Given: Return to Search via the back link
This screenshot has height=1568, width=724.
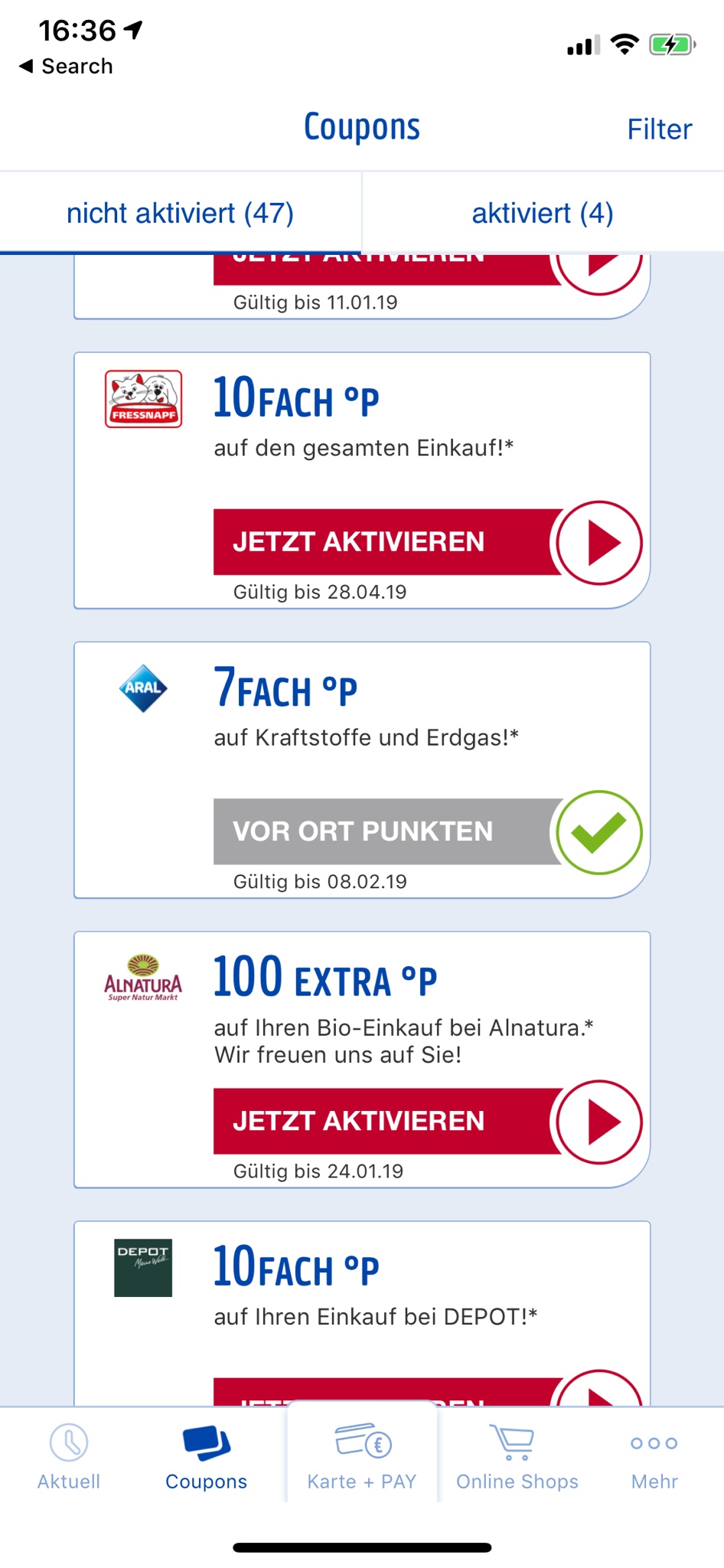Looking at the screenshot, I should click(66, 67).
